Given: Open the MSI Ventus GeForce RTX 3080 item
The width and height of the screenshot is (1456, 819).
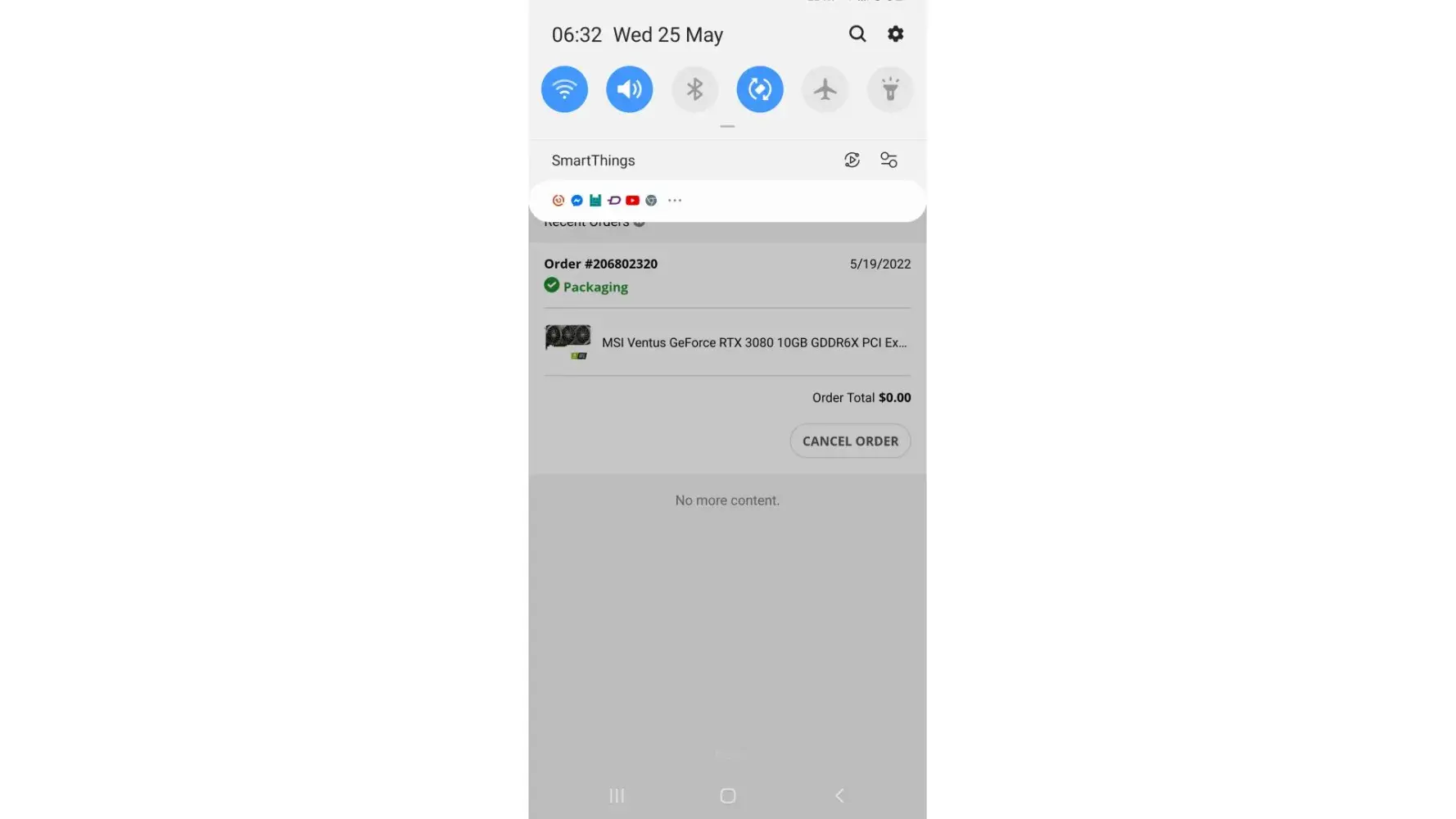Looking at the screenshot, I should pyautogui.click(x=753, y=342).
